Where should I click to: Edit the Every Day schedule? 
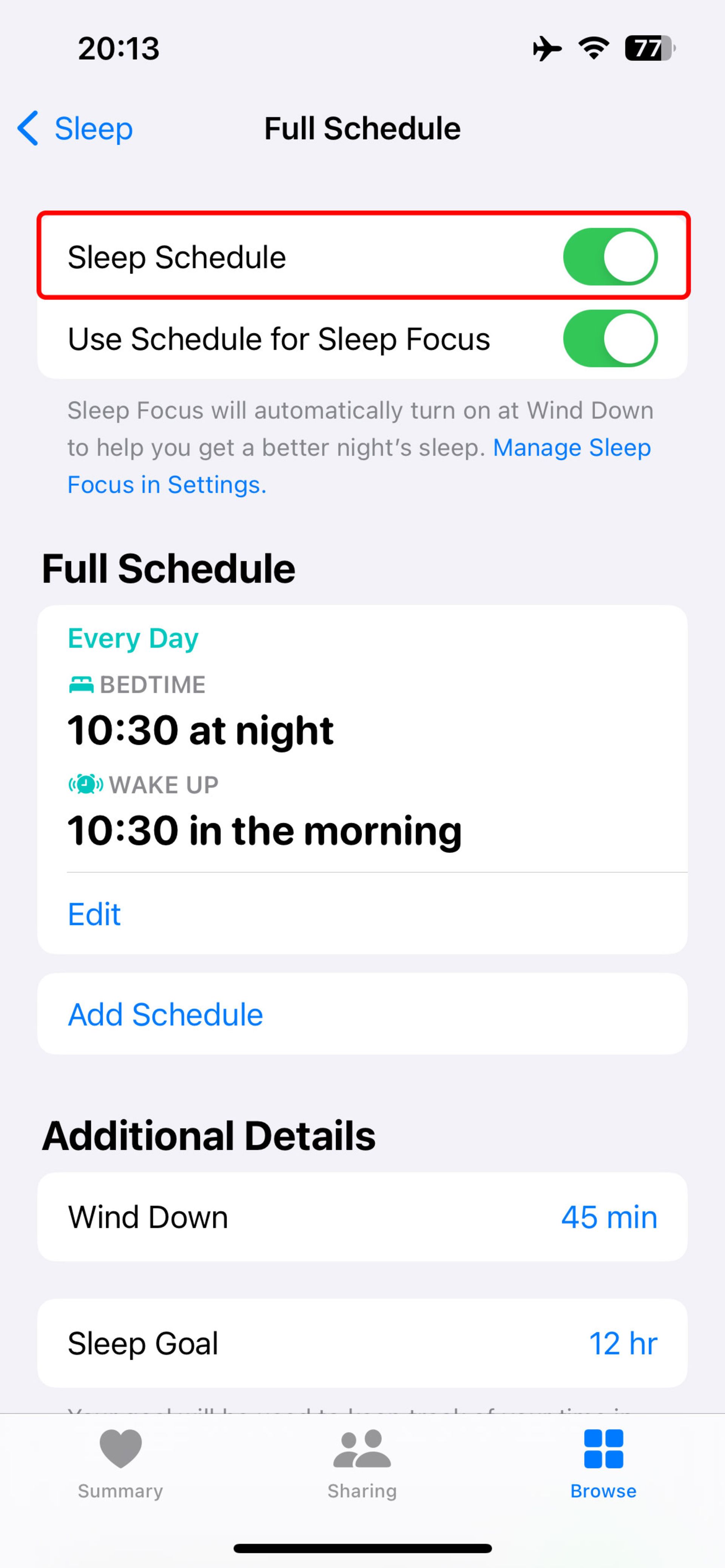94,914
